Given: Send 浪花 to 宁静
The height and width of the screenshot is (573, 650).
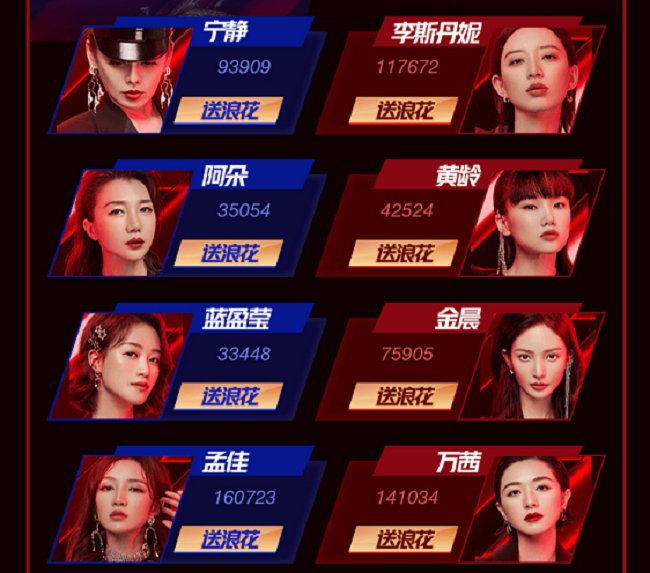Looking at the screenshot, I should tap(229, 110).
